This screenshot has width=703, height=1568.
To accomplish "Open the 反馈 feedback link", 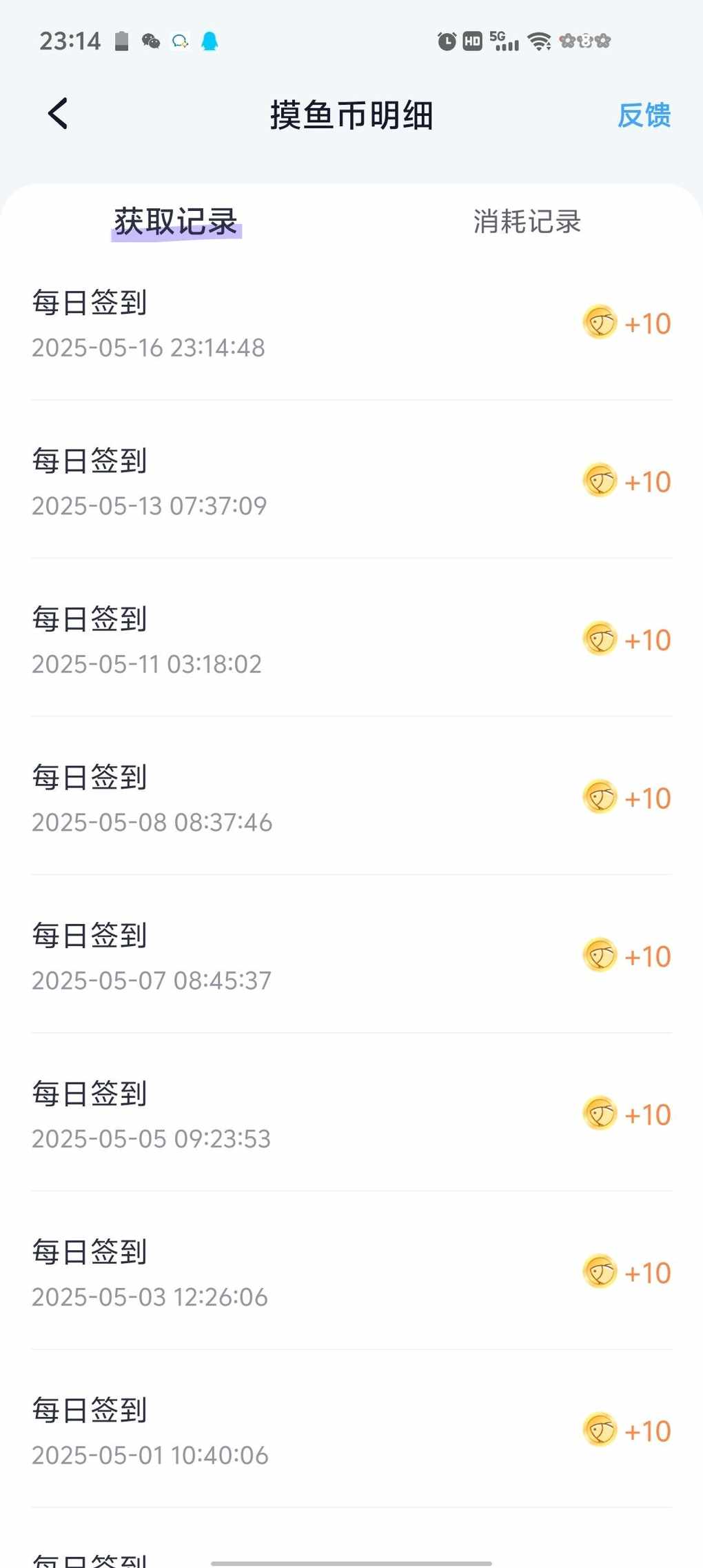I will (644, 115).
